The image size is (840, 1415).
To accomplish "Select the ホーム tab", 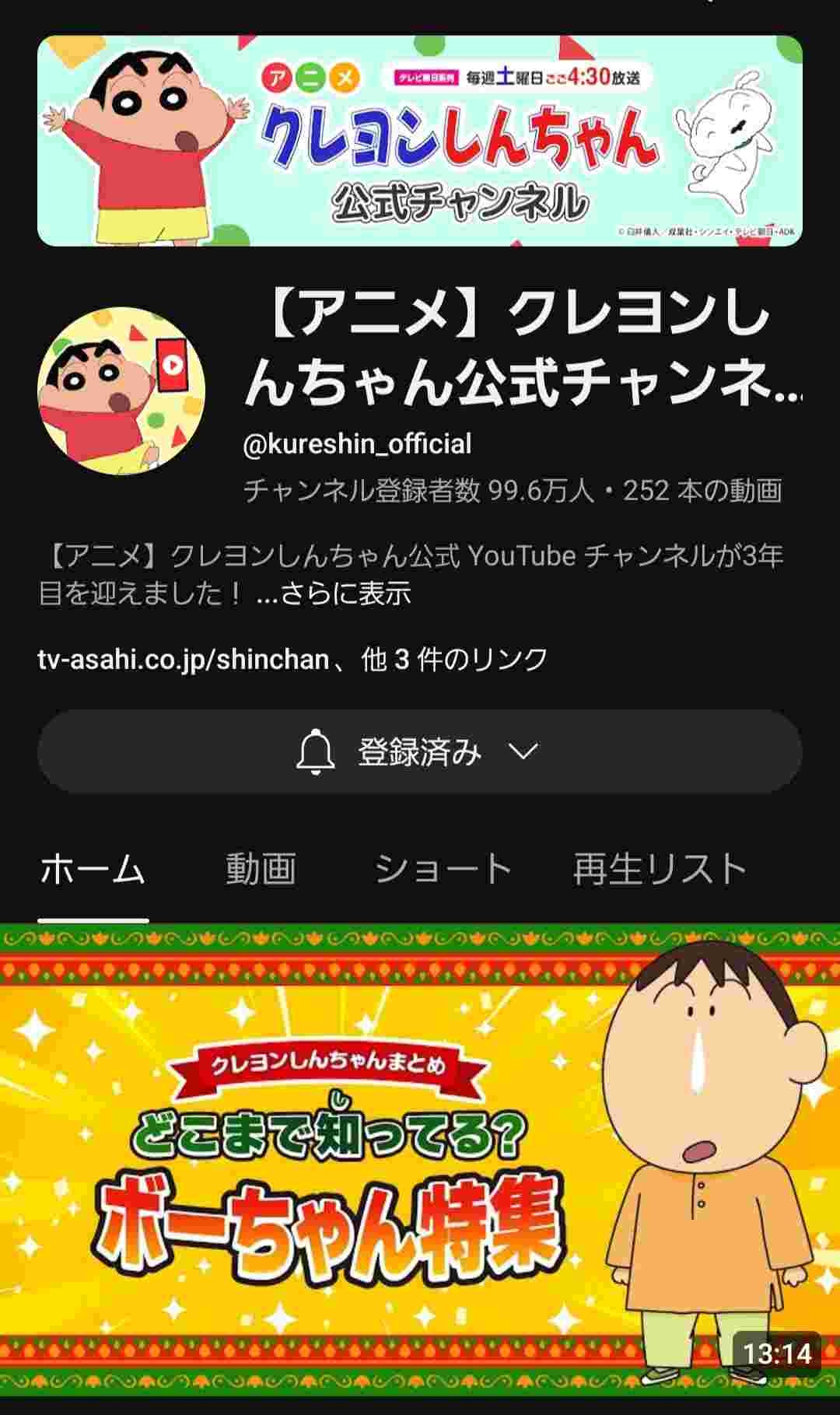I will click(93, 869).
